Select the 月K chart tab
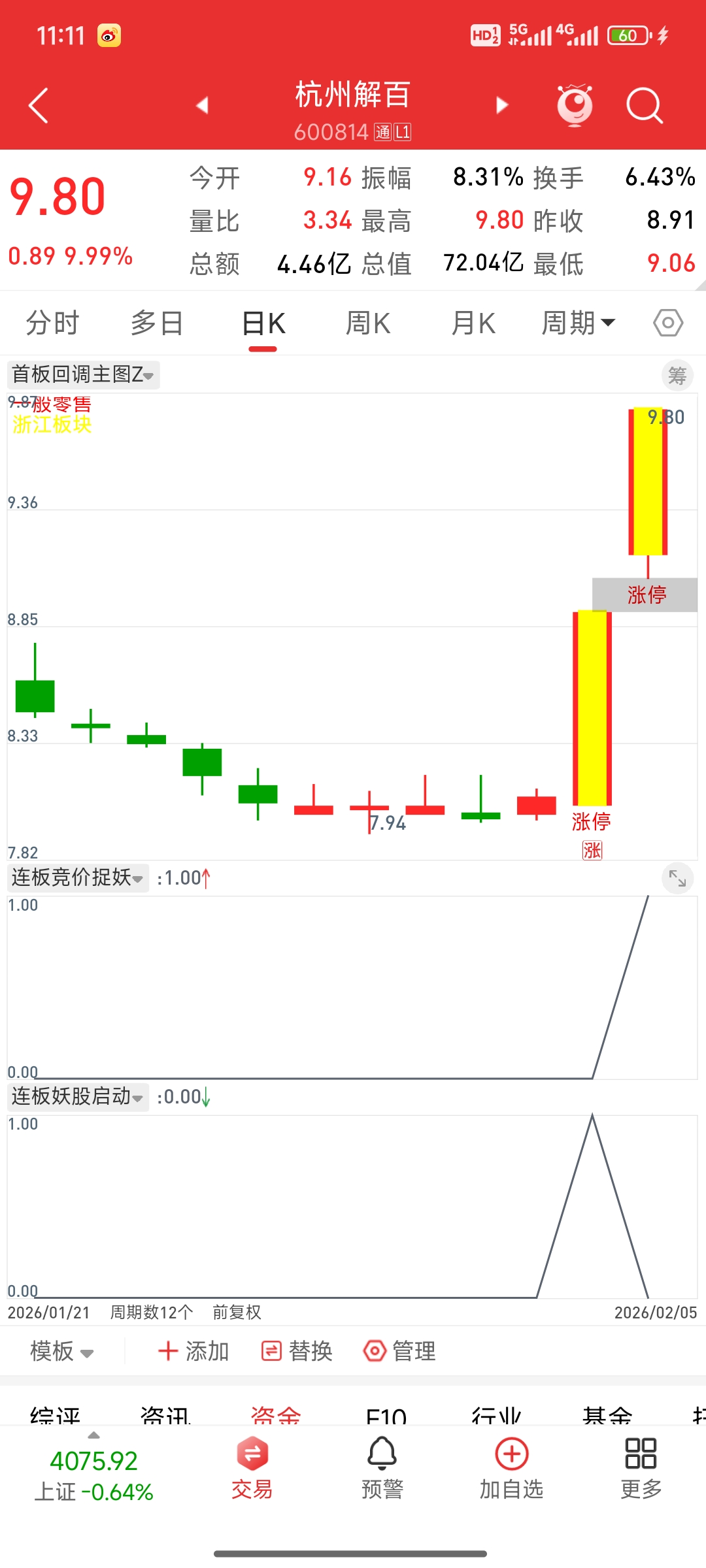The height and width of the screenshot is (1568, 706). (473, 323)
